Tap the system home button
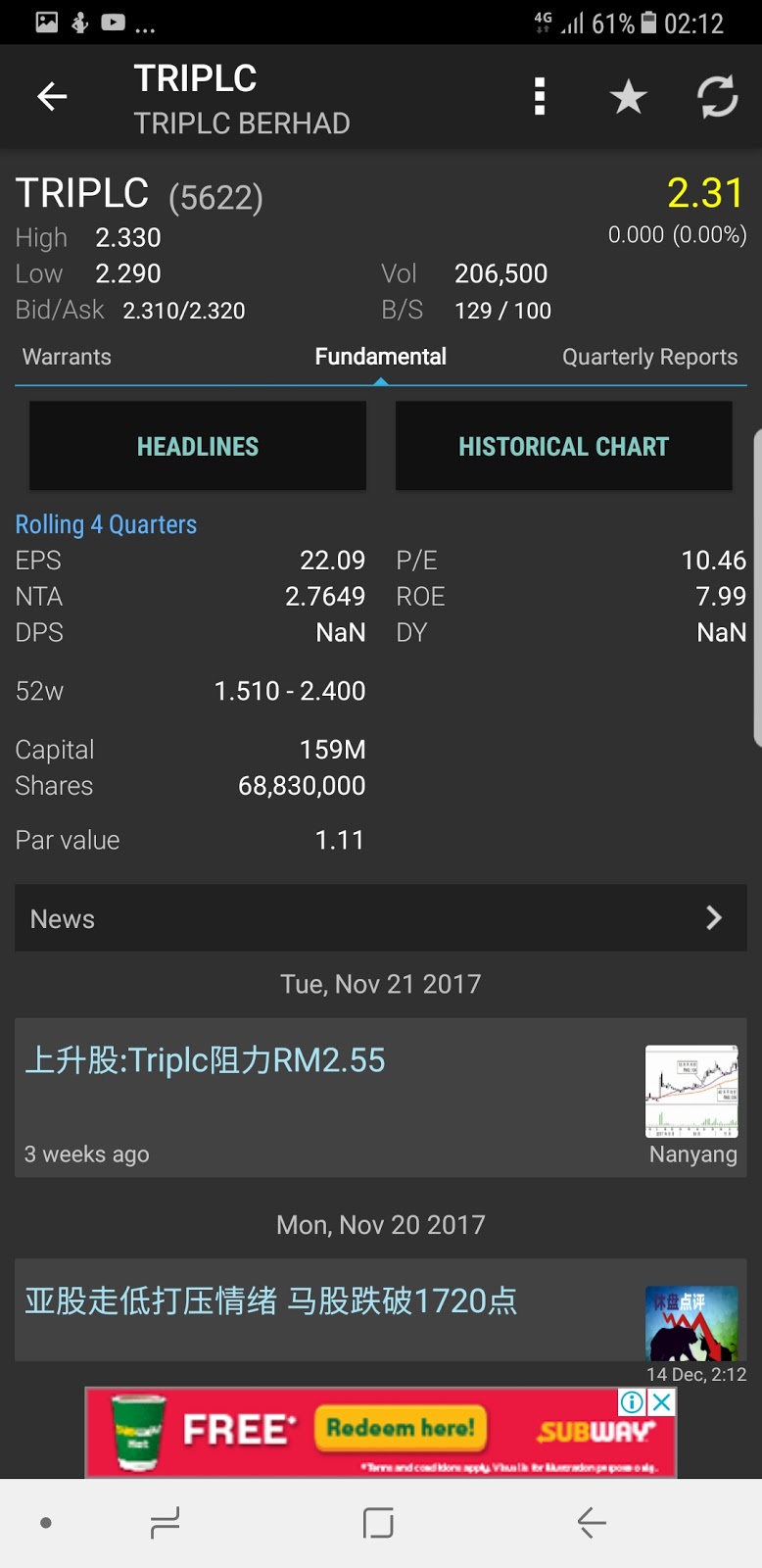Screen dimensions: 762x1568 (x=378, y=1523)
